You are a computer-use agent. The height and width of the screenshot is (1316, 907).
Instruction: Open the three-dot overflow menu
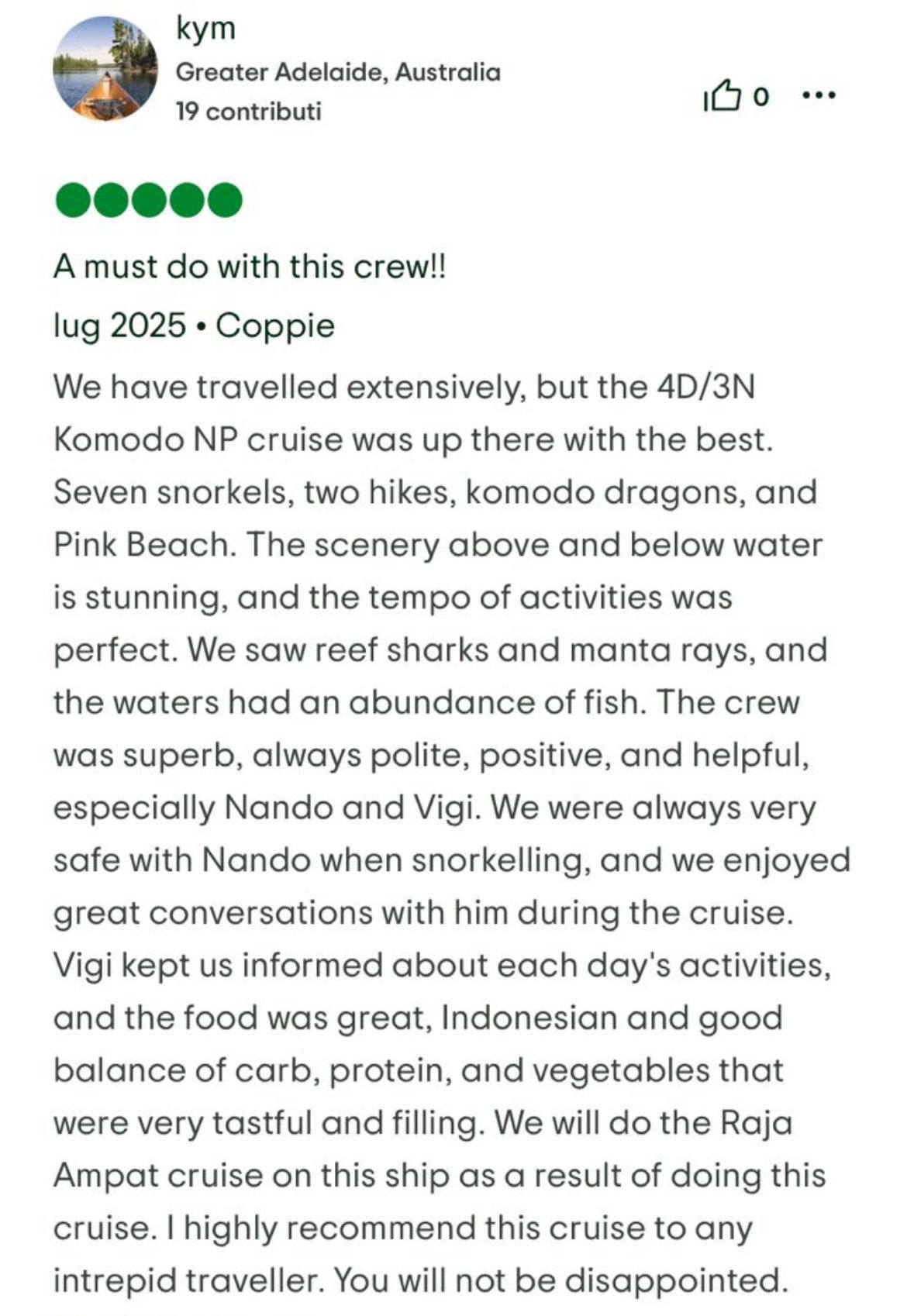818,96
